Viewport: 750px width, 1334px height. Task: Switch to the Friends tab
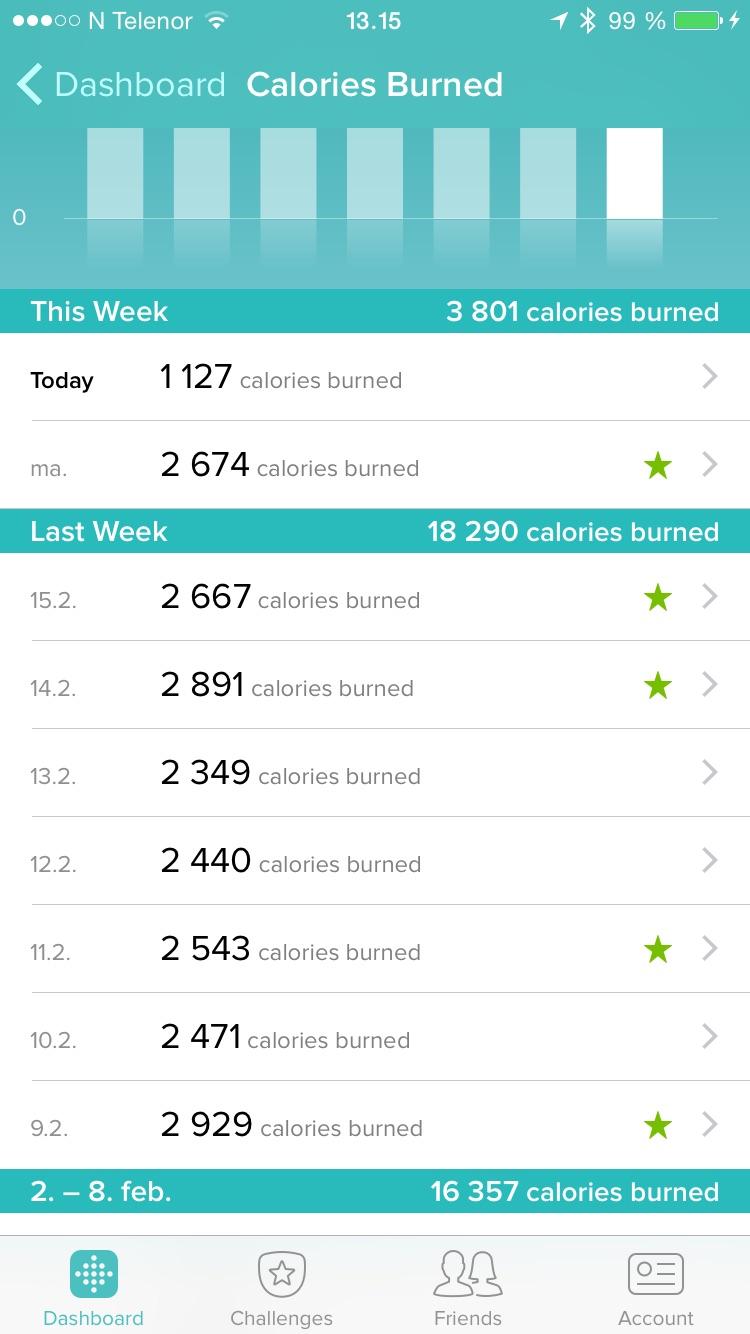click(x=468, y=1288)
